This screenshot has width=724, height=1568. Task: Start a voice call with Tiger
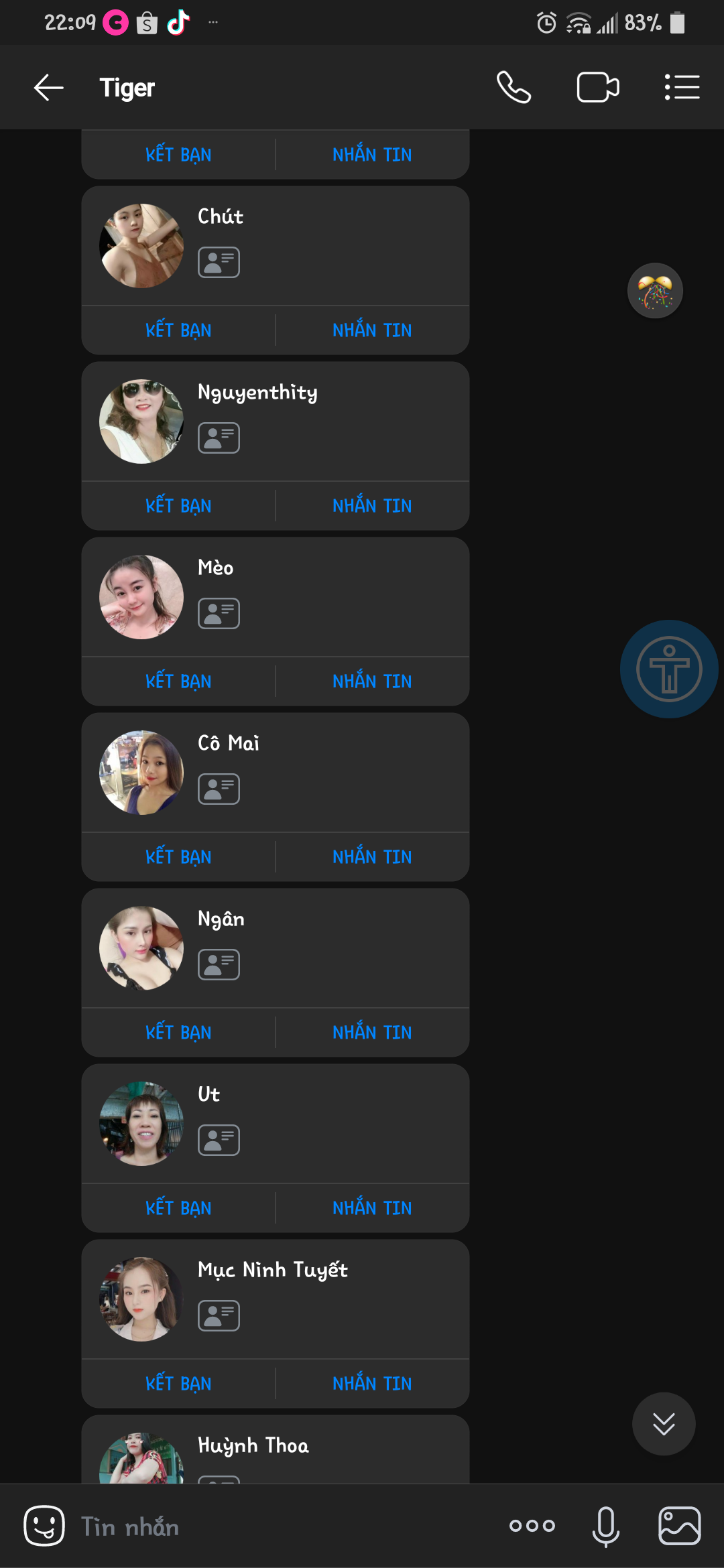514,88
